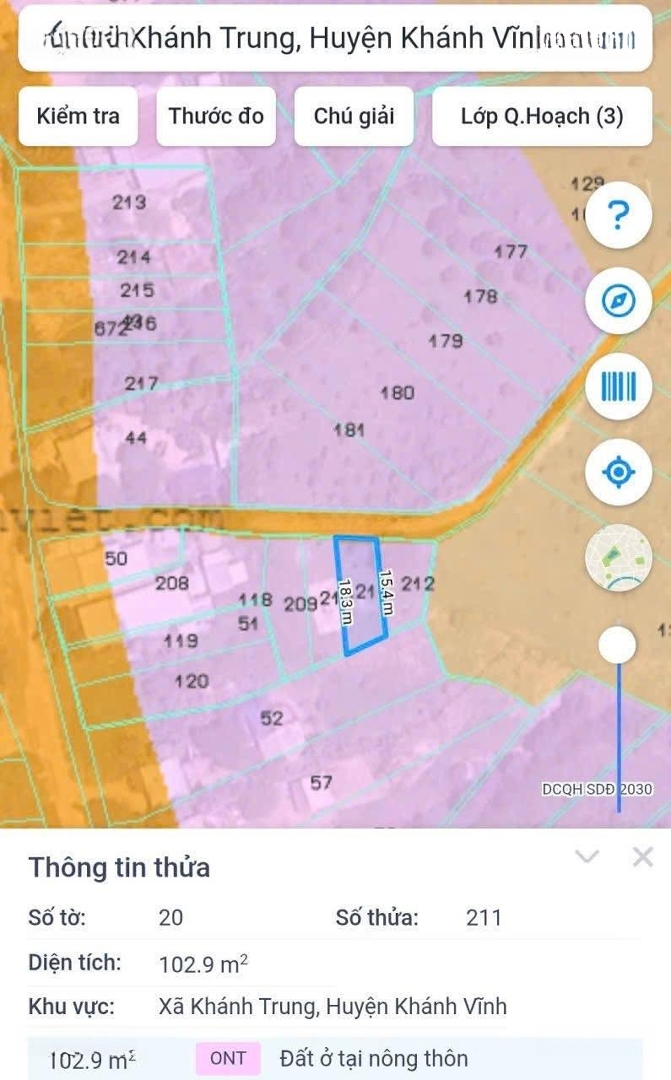The height and width of the screenshot is (1080, 671).
Task: Open Lớp Q.Hoạch (3) planning layers
Action: click(542, 116)
